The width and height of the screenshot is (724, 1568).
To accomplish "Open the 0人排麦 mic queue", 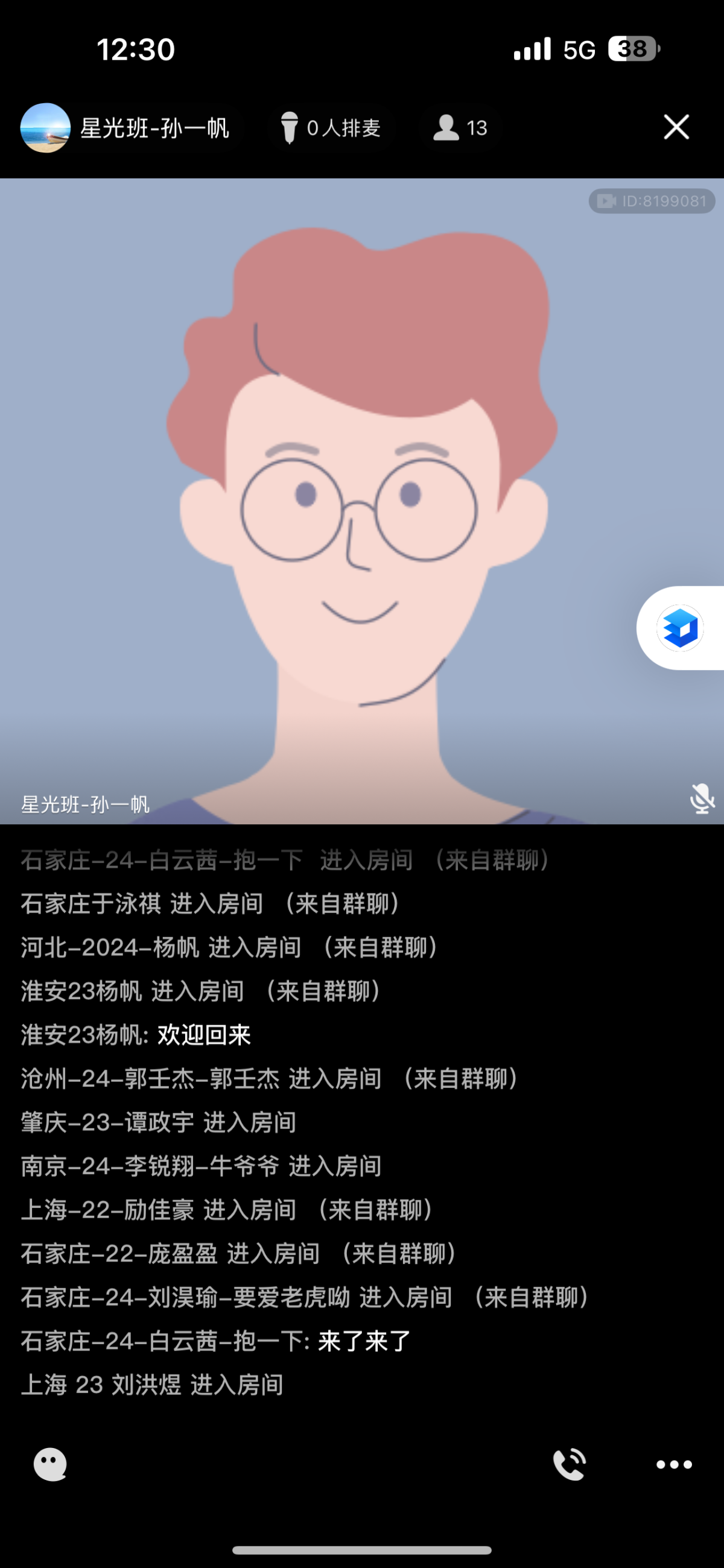I will pos(331,128).
